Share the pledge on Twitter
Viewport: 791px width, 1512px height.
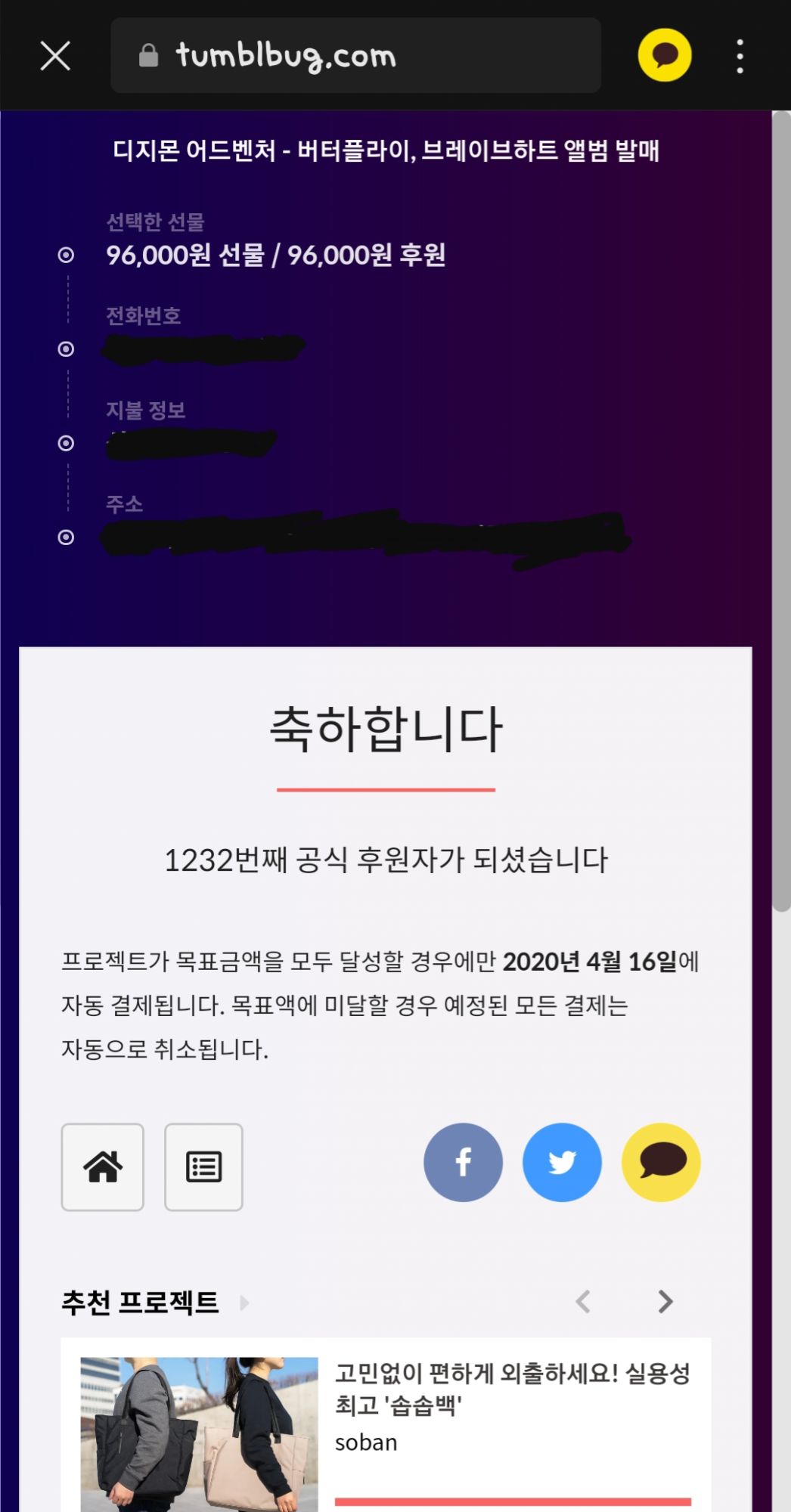point(562,1162)
